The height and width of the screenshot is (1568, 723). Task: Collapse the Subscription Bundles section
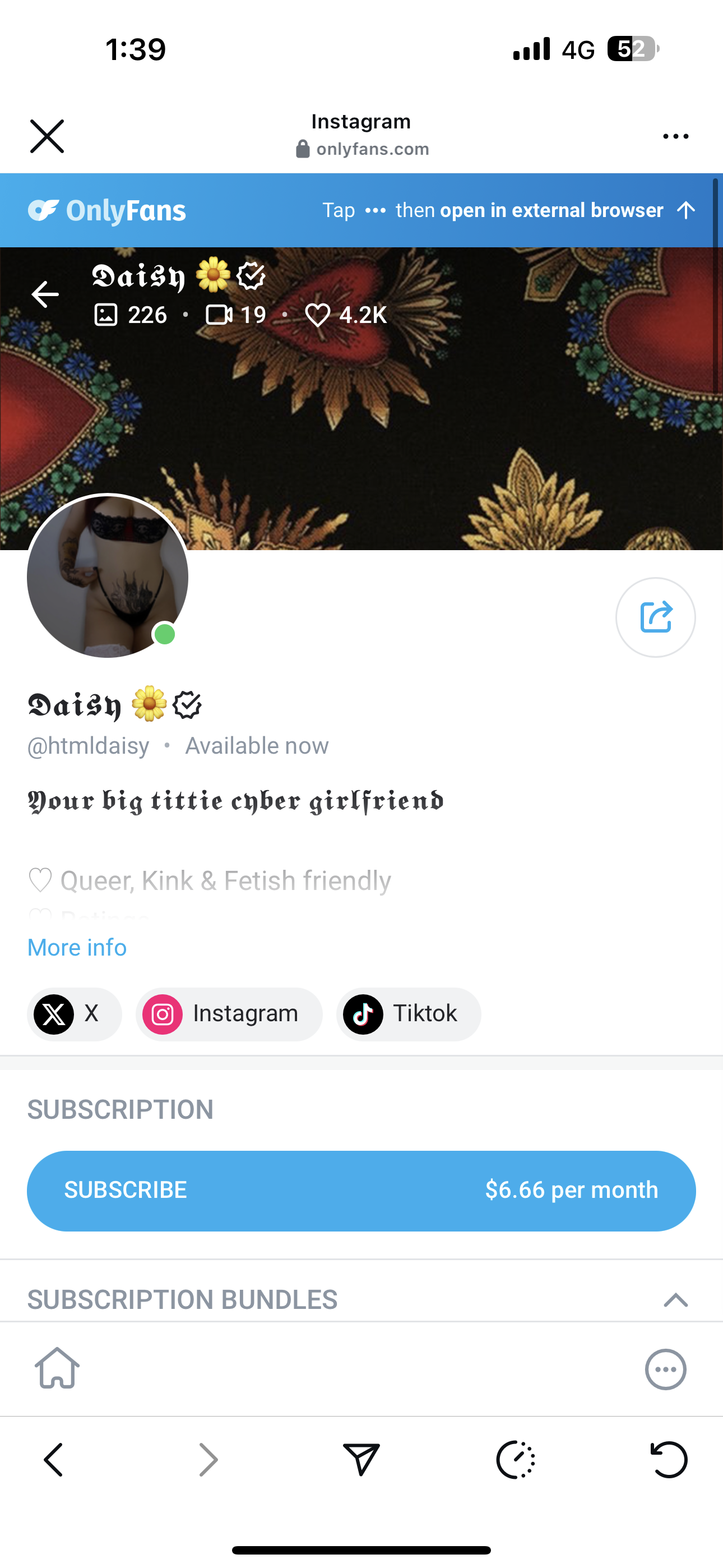[675, 1299]
